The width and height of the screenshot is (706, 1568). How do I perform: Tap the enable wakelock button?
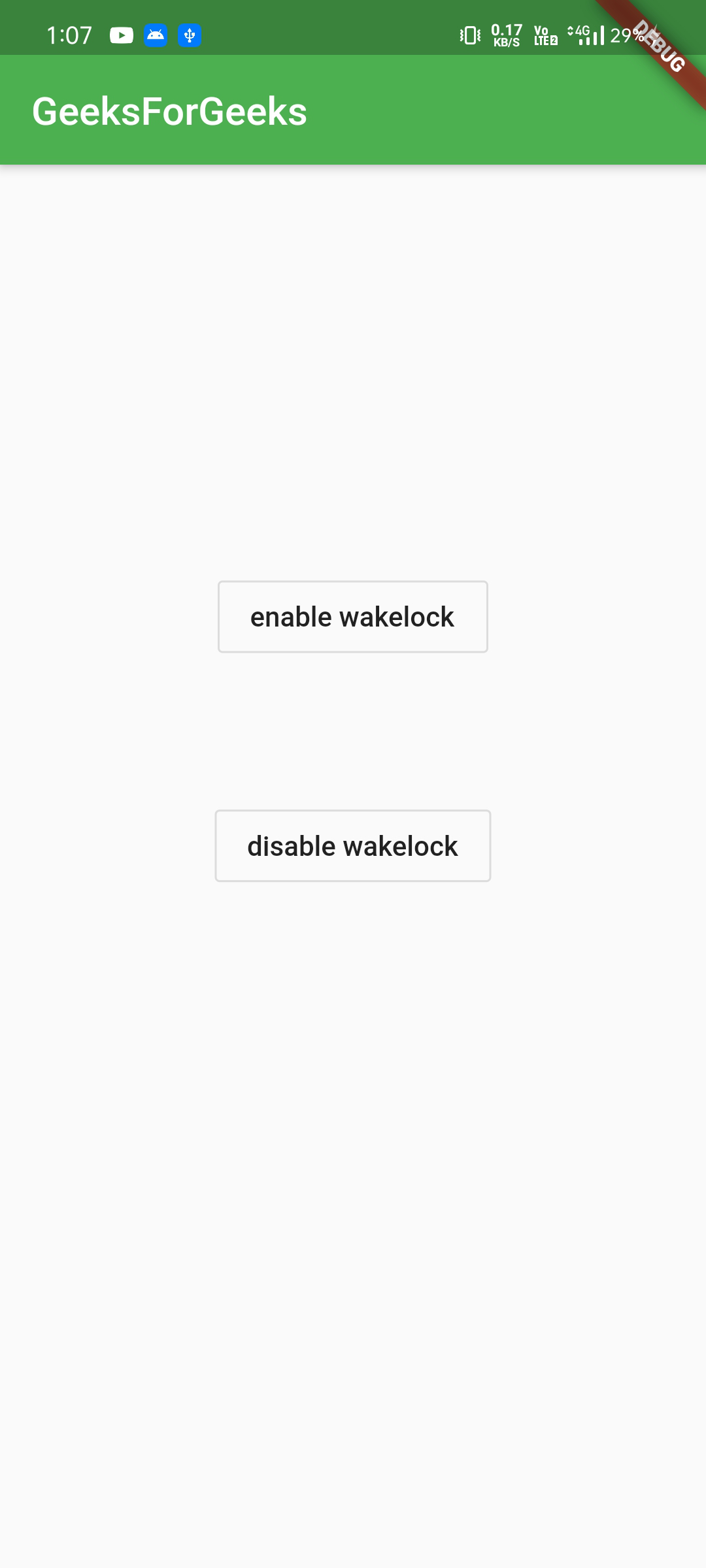point(352,617)
